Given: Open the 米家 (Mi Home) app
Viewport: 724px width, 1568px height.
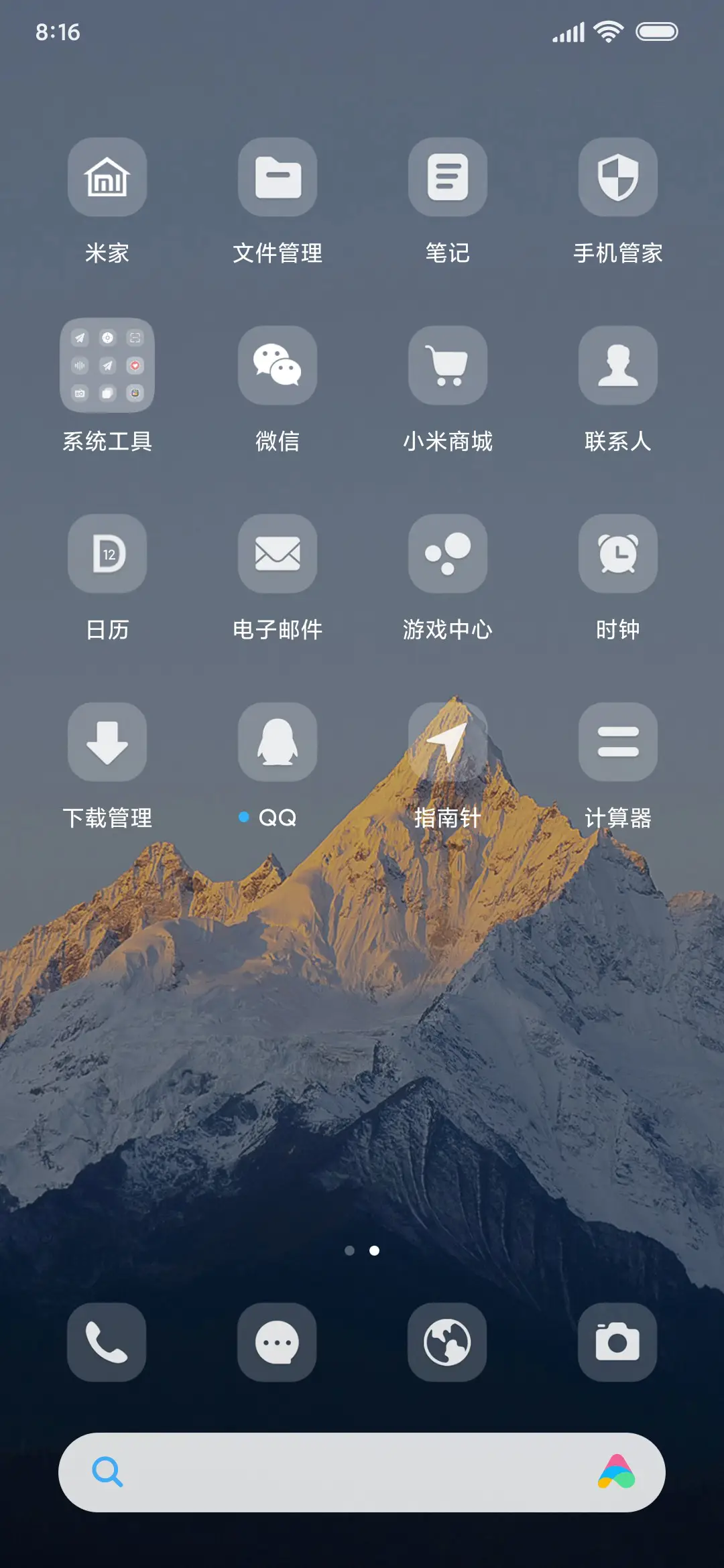Looking at the screenshot, I should click(x=107, y=178).
